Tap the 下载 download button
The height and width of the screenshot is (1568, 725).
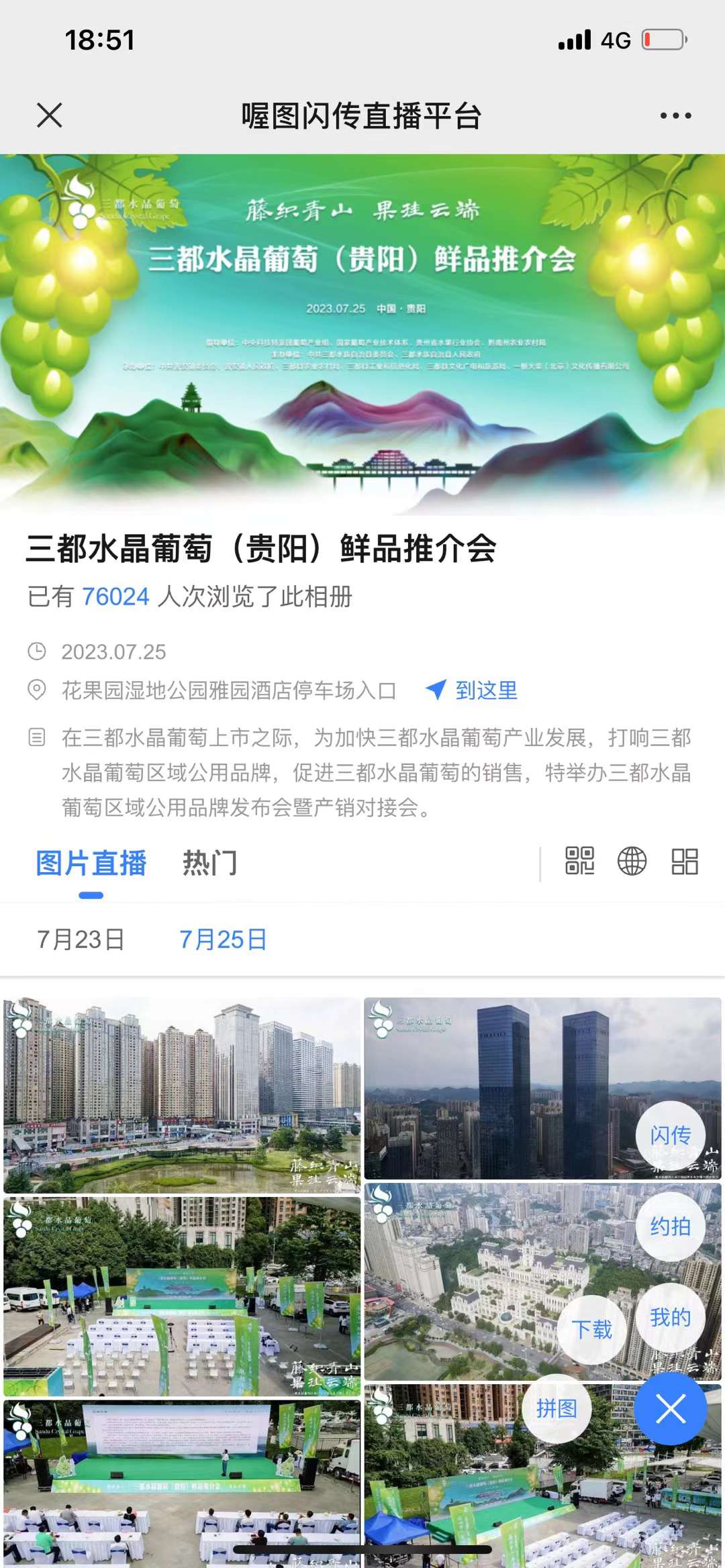pos(591,1329)
